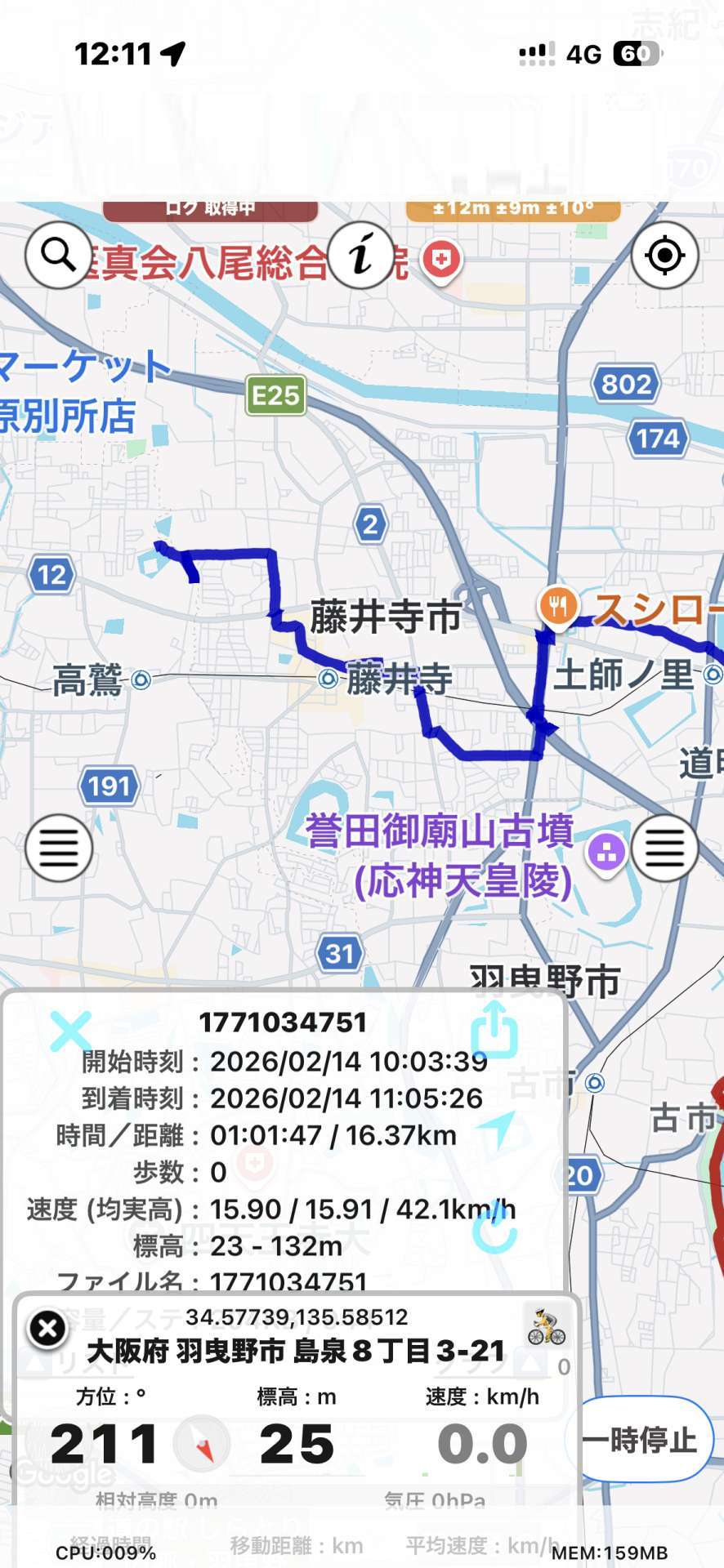Screen dimensions: 724x1568
Task: Open the right-side hamburger menu
Action: [664, 848]
